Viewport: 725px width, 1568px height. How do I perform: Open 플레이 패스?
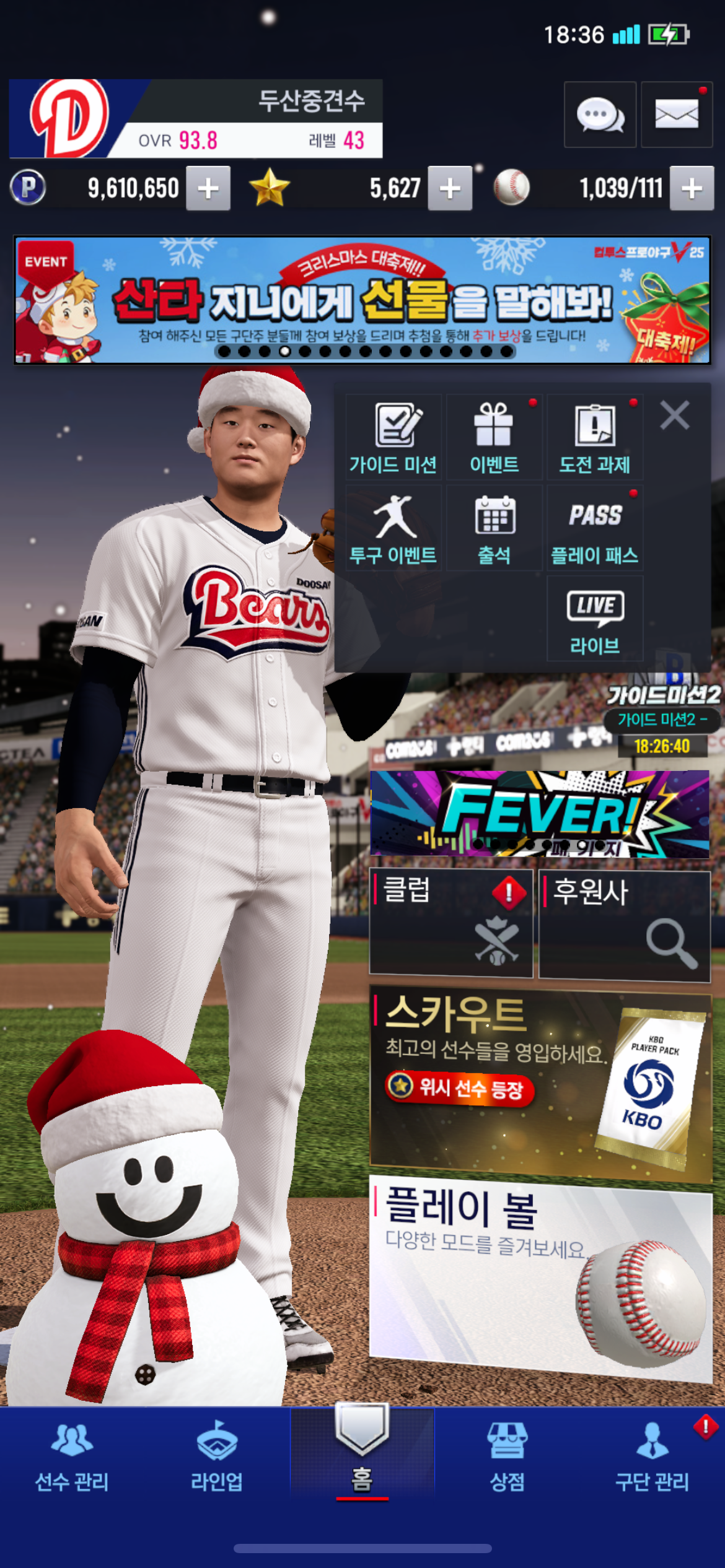pos(594,528)
